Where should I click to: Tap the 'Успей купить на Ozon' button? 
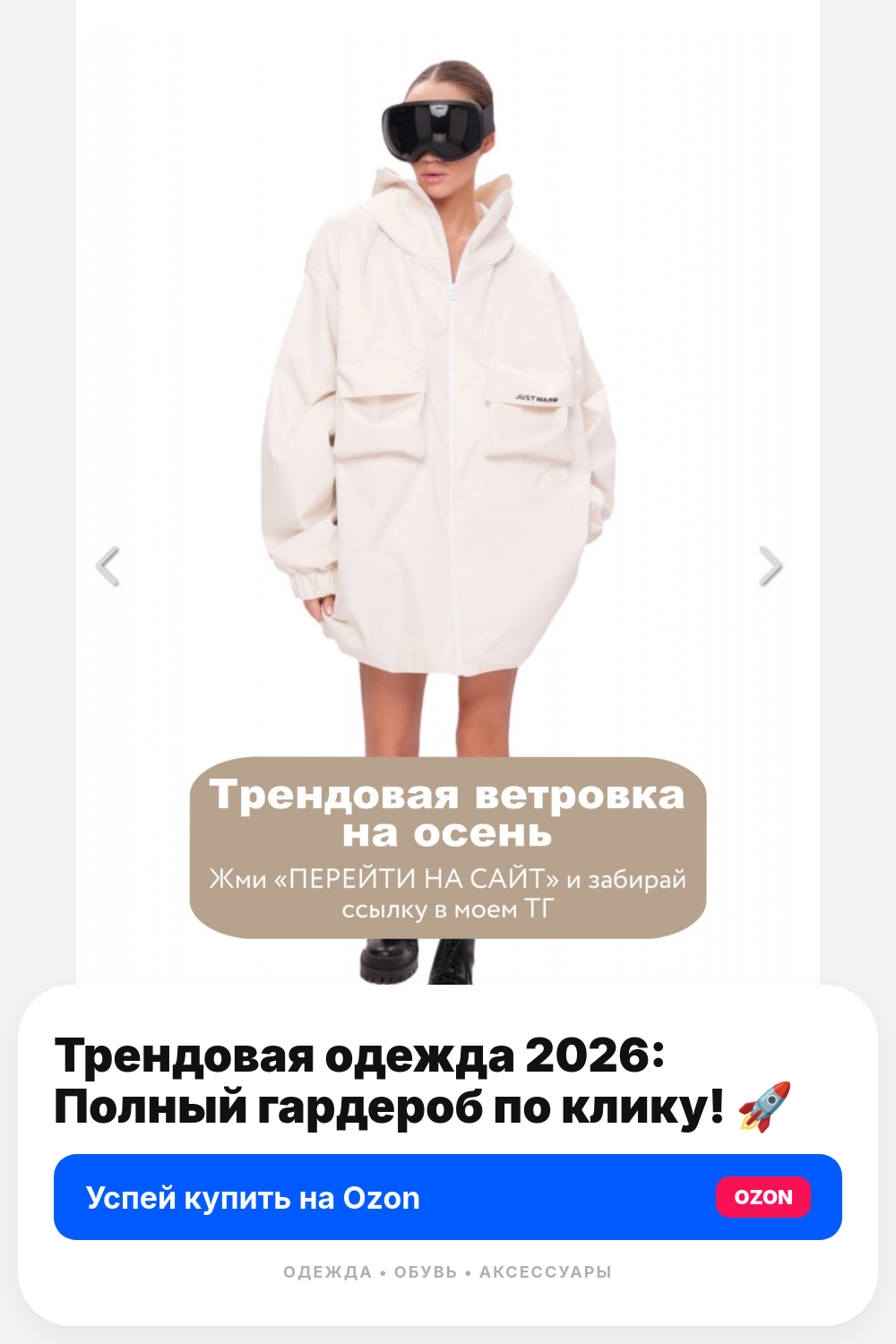pos(448,1197)
